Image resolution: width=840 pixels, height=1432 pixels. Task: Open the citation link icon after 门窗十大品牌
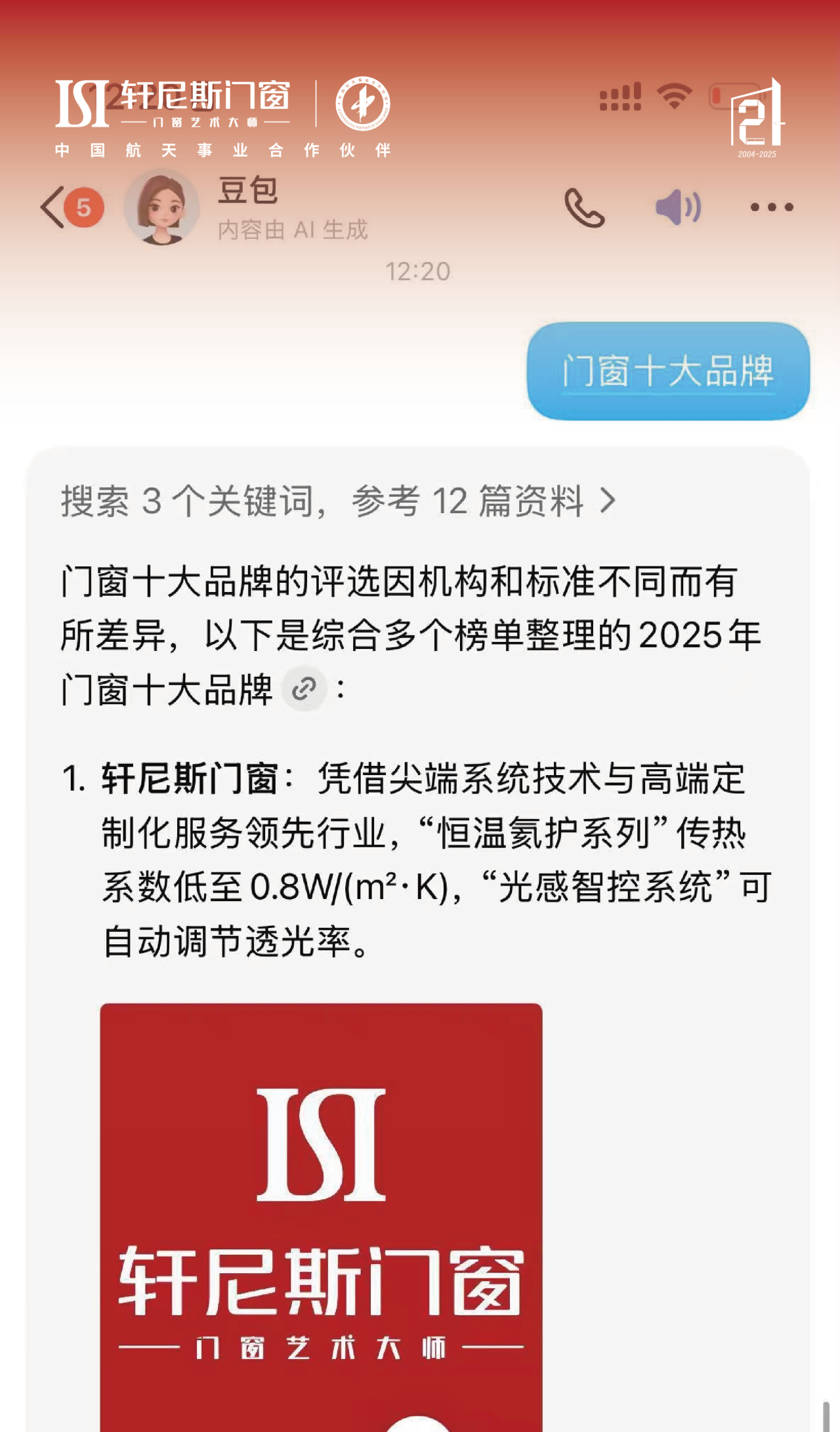(304, 689)
